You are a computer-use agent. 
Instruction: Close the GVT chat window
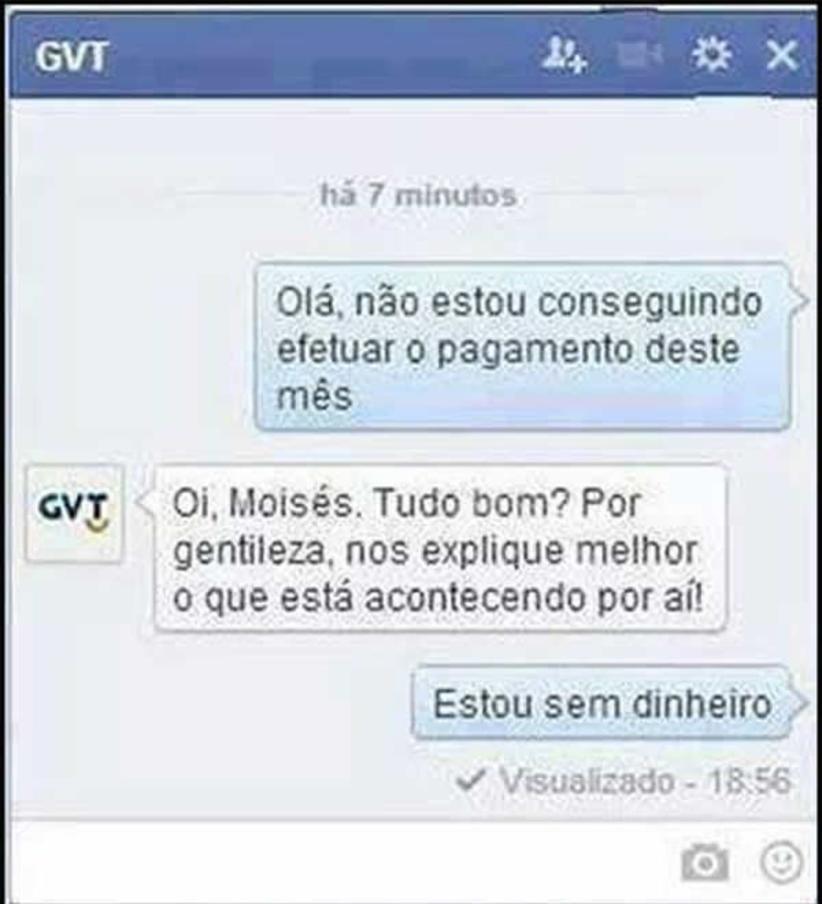click(x=781, y=55)
